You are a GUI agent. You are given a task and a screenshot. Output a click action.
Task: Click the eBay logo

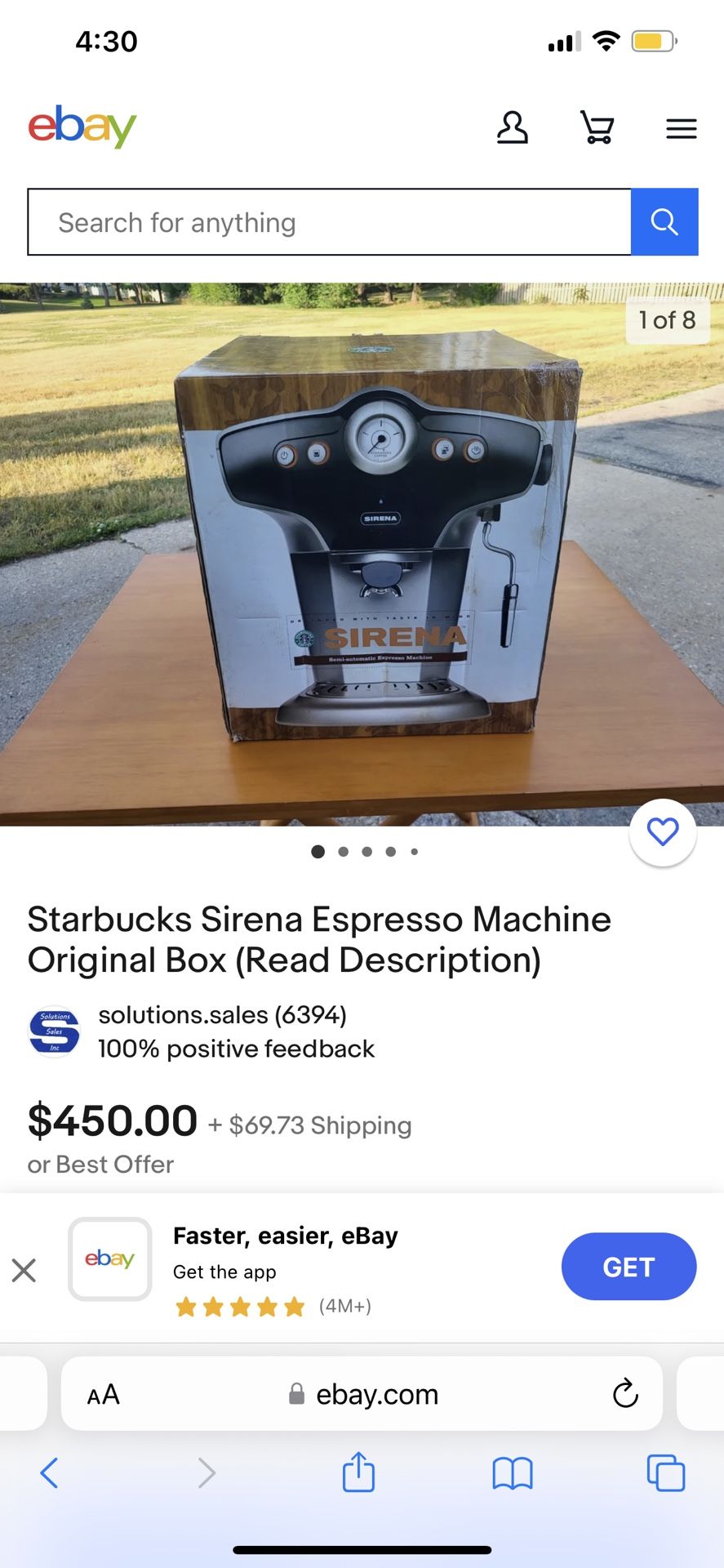pos(82,127)
